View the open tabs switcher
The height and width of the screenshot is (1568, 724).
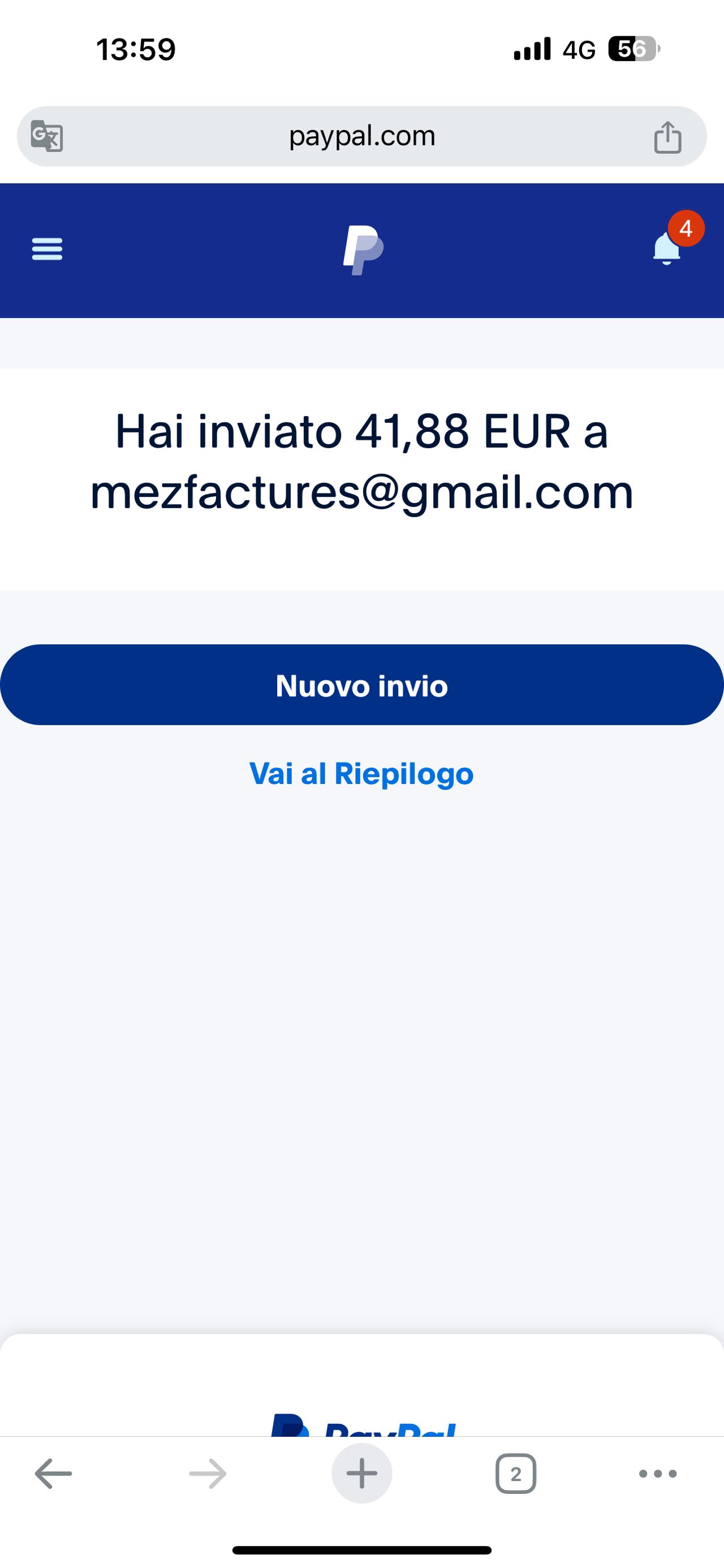click(x=516, y=1474)
